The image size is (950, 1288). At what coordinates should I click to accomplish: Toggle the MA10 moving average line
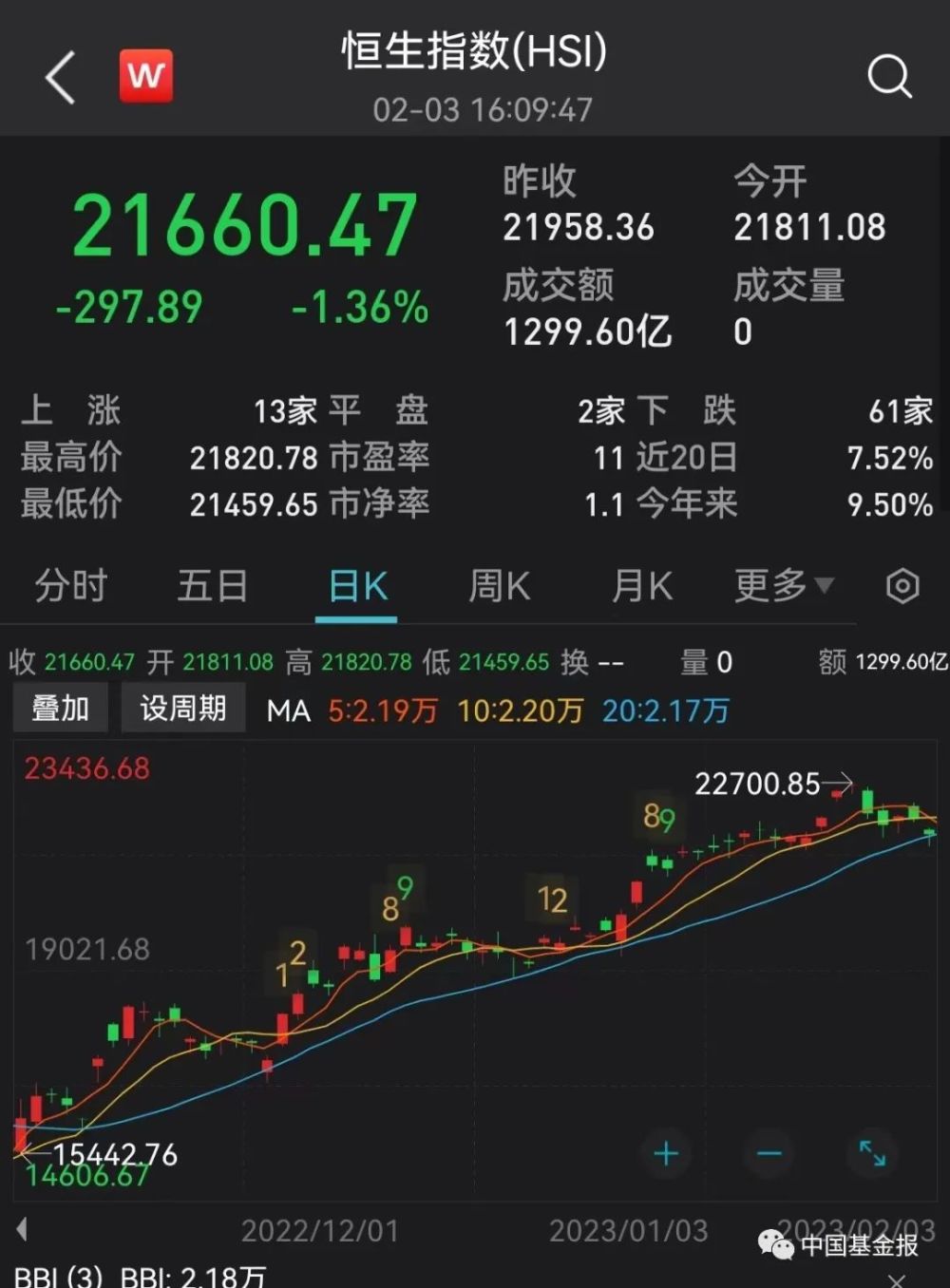pyautogui.click(x=522, y=709)
